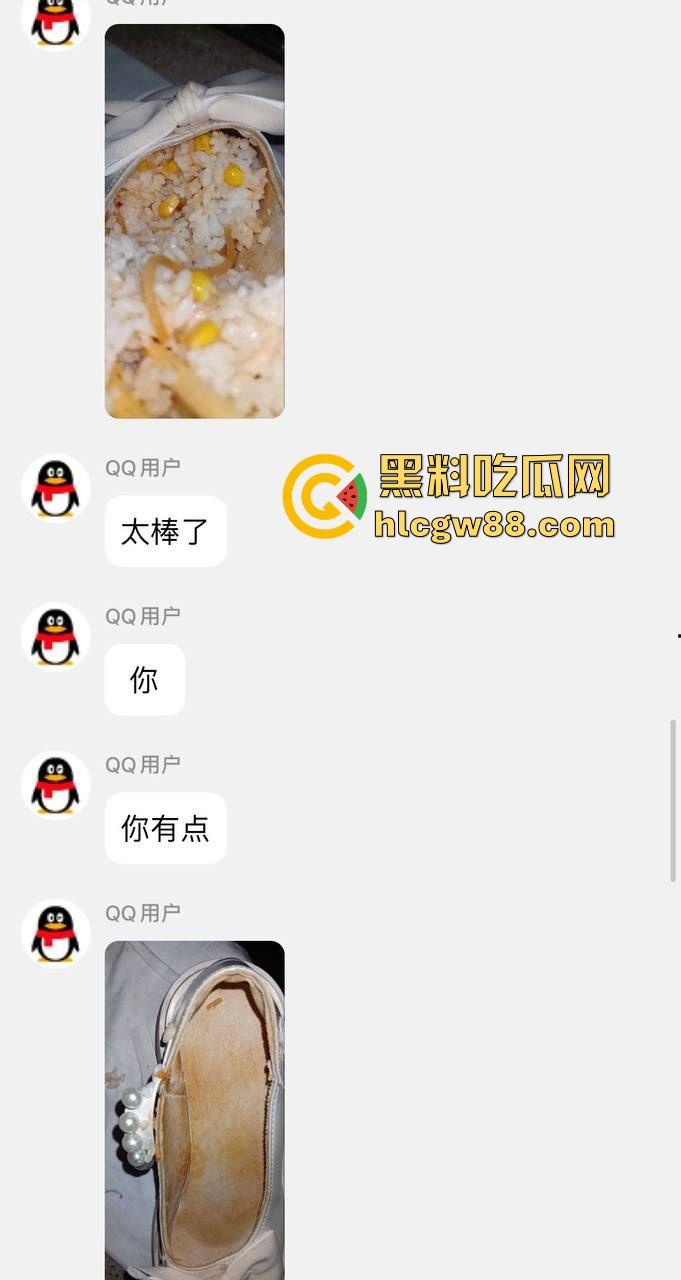681x1280 pixels.
Task: Tap the penguin avatar beside the 你 message
Action: tap(56, 637)
